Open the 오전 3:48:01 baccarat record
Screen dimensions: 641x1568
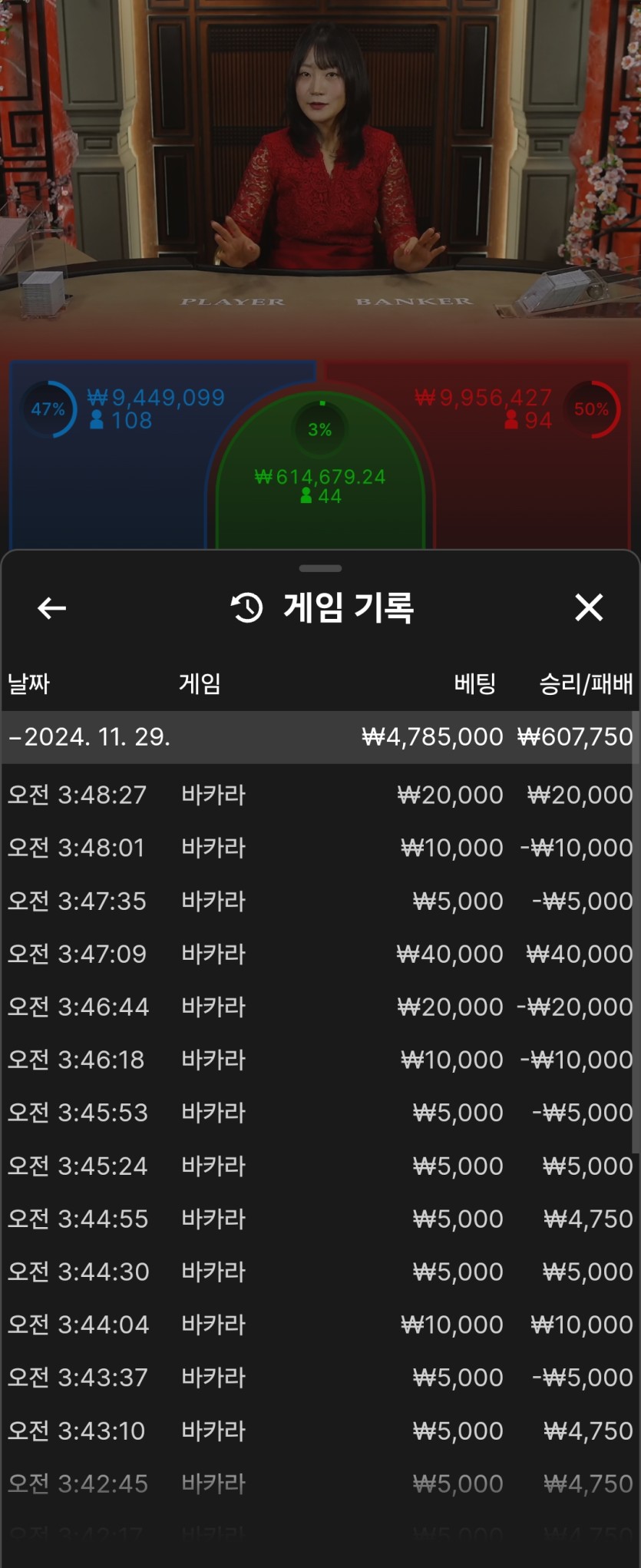click(319, 848)
